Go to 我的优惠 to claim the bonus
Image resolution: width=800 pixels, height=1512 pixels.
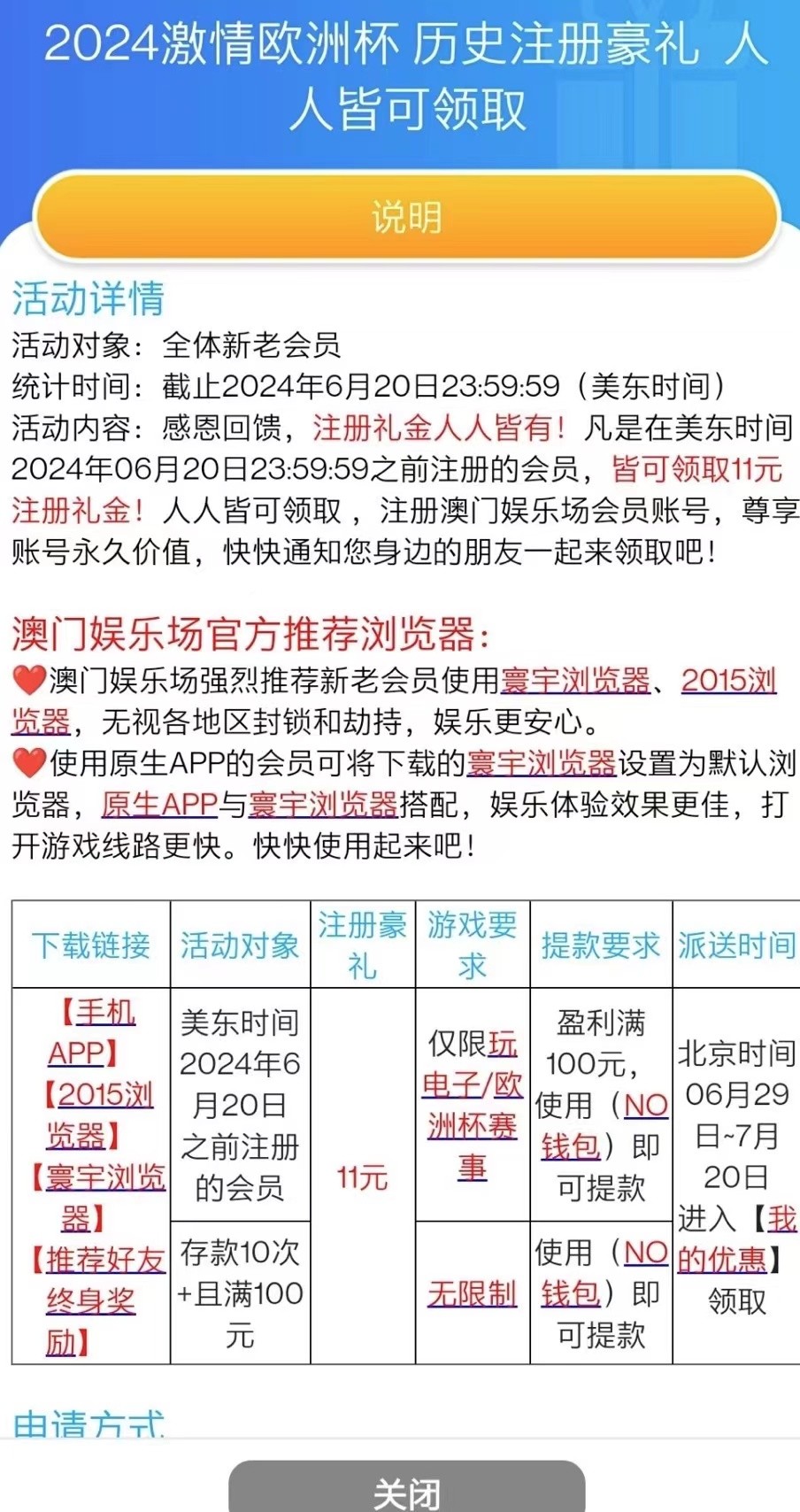736,1239
